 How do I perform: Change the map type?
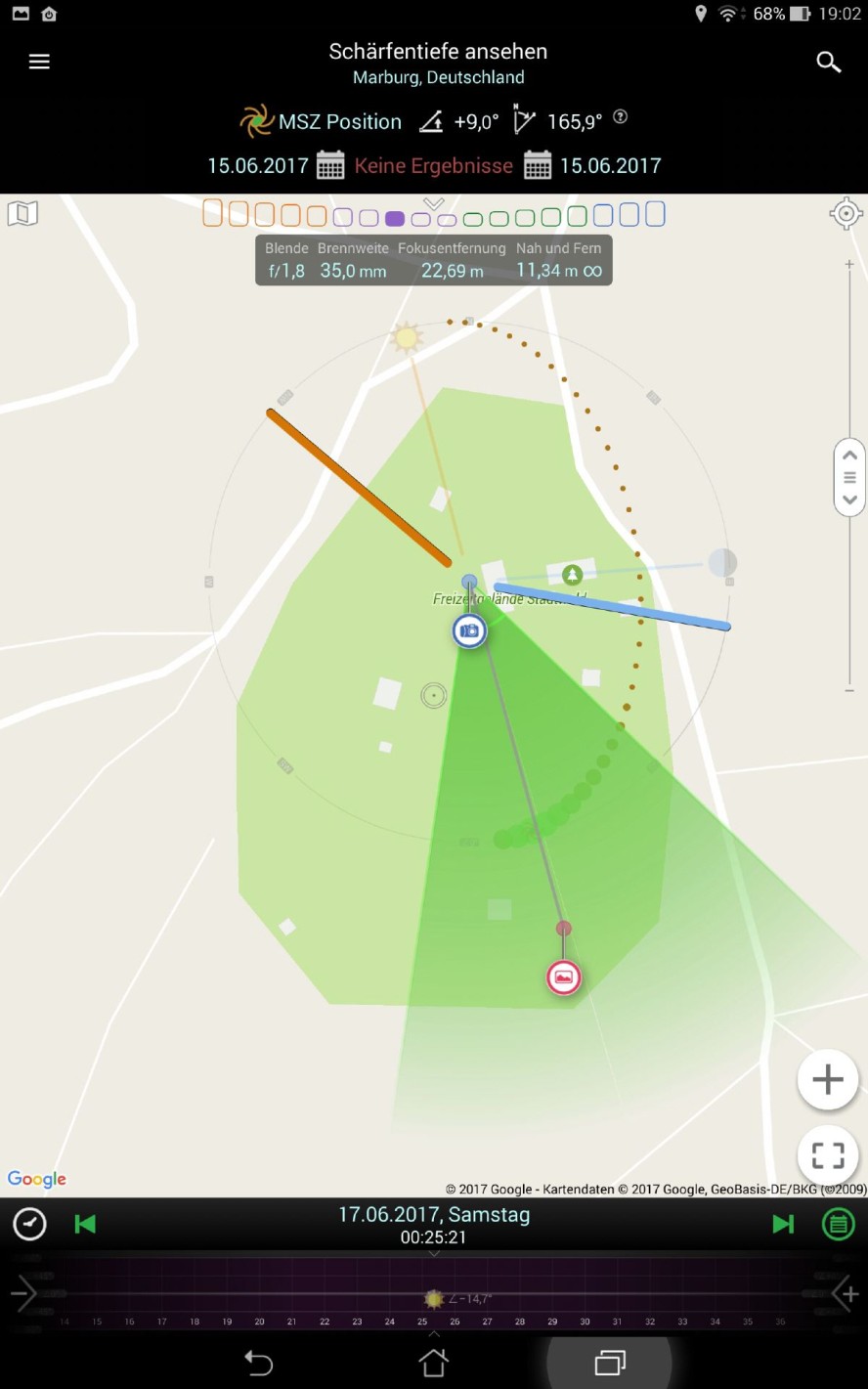tap(22, 213)
